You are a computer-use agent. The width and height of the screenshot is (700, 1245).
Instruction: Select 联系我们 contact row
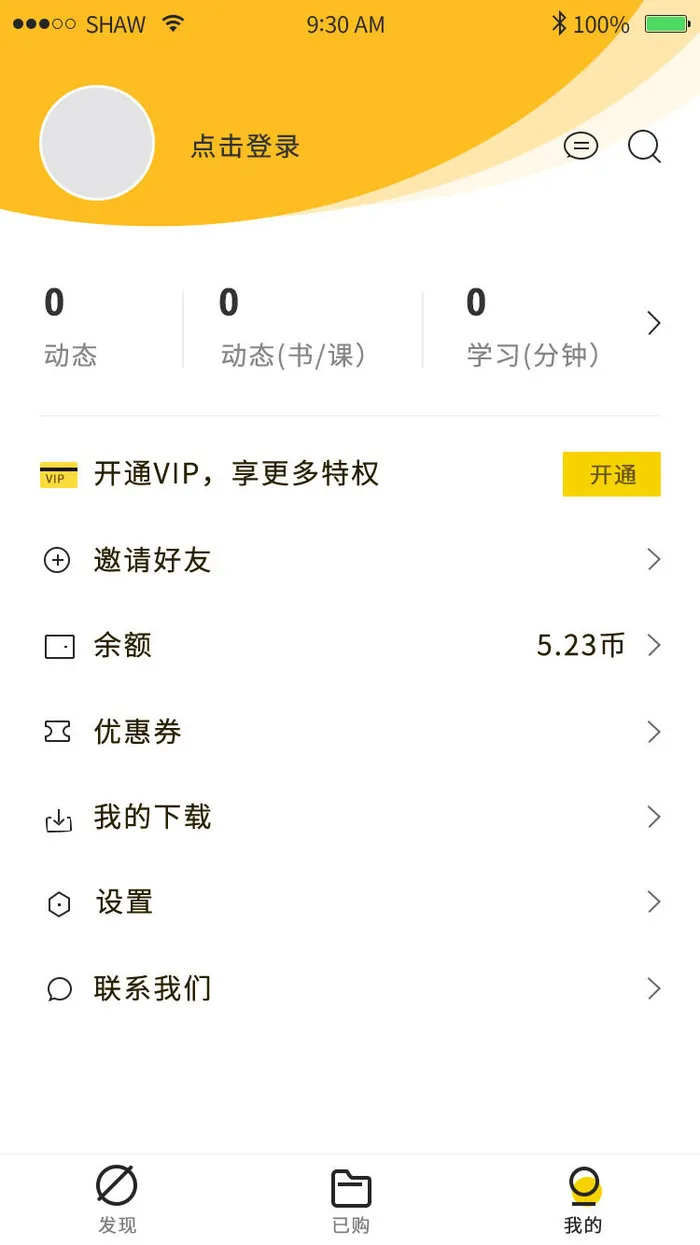point(350,989)
